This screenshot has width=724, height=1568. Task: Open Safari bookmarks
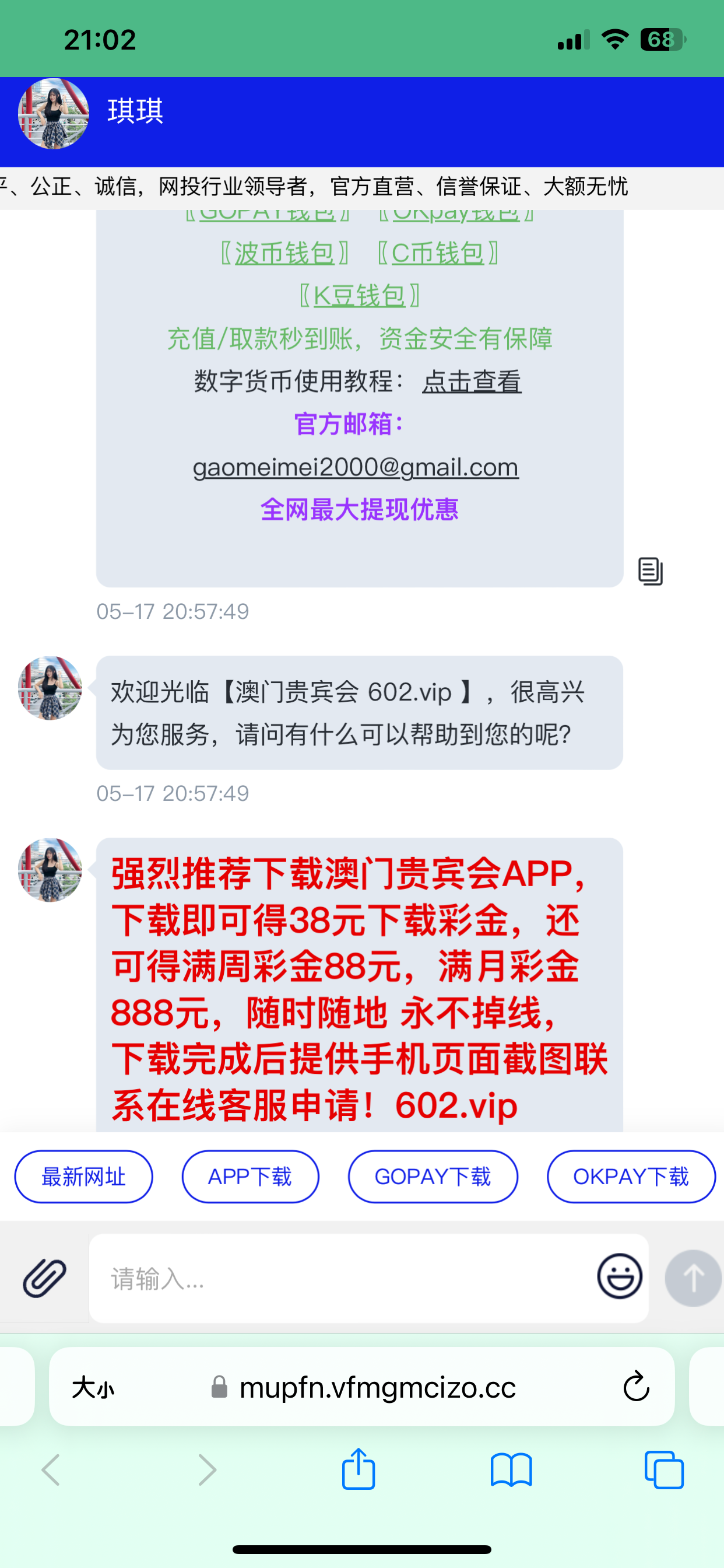click(511, 1469)
